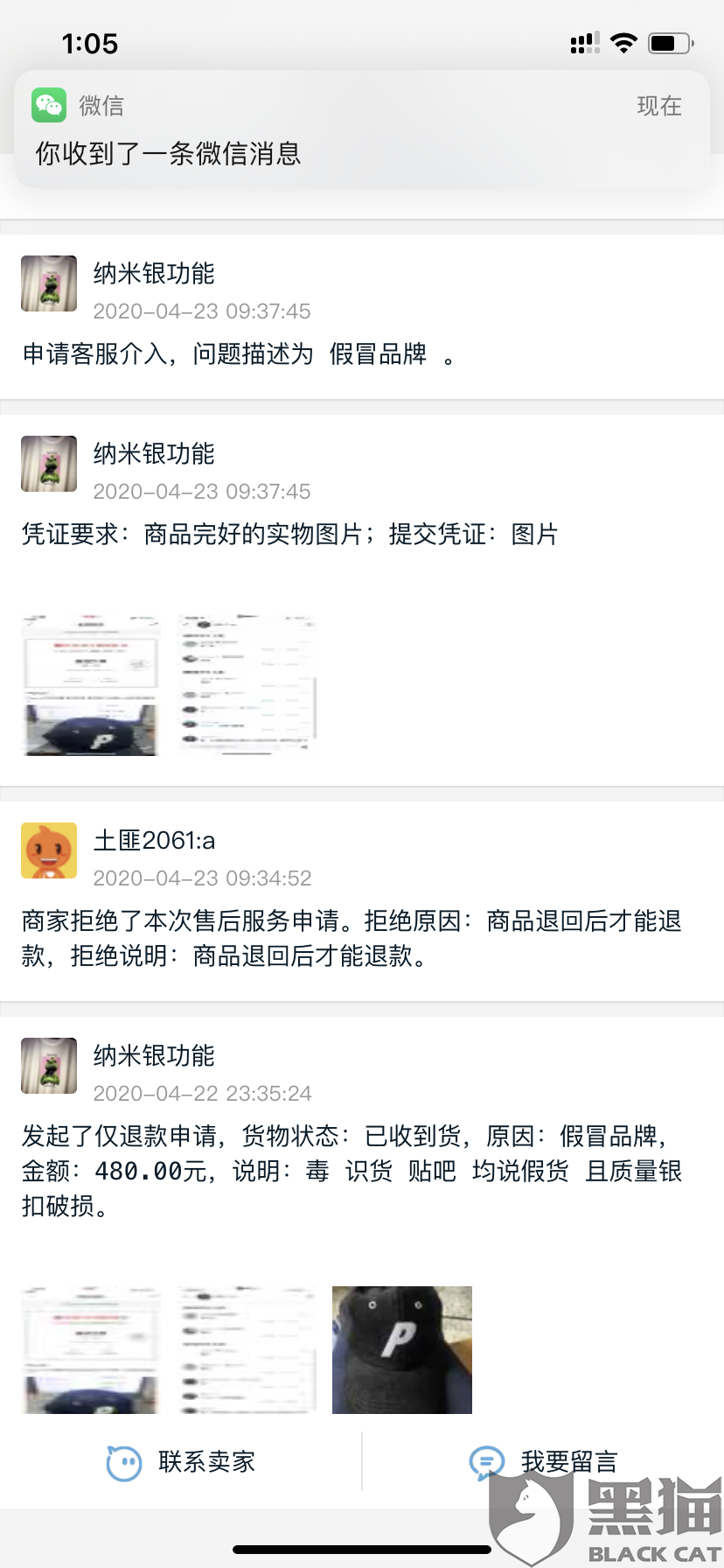This screenshot has height=1568, width=724.
Task: Open first evidence image in 凭证要求 entry
Action: pos(90,685)
